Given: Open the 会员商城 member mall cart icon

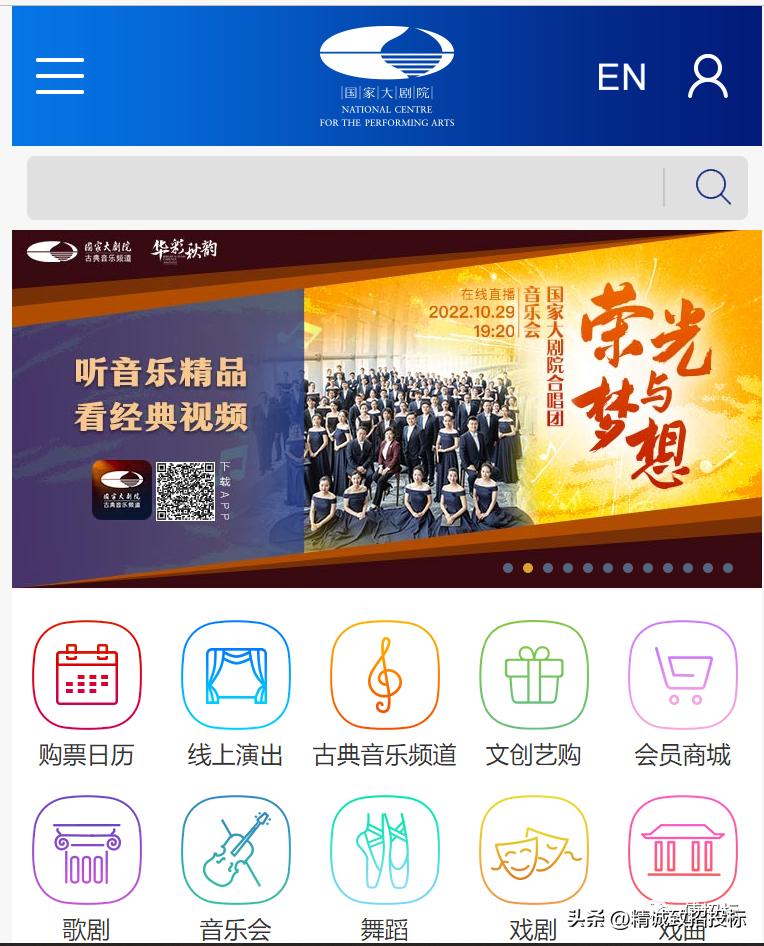Looking at the screenshot, I should tap(682, 674).
